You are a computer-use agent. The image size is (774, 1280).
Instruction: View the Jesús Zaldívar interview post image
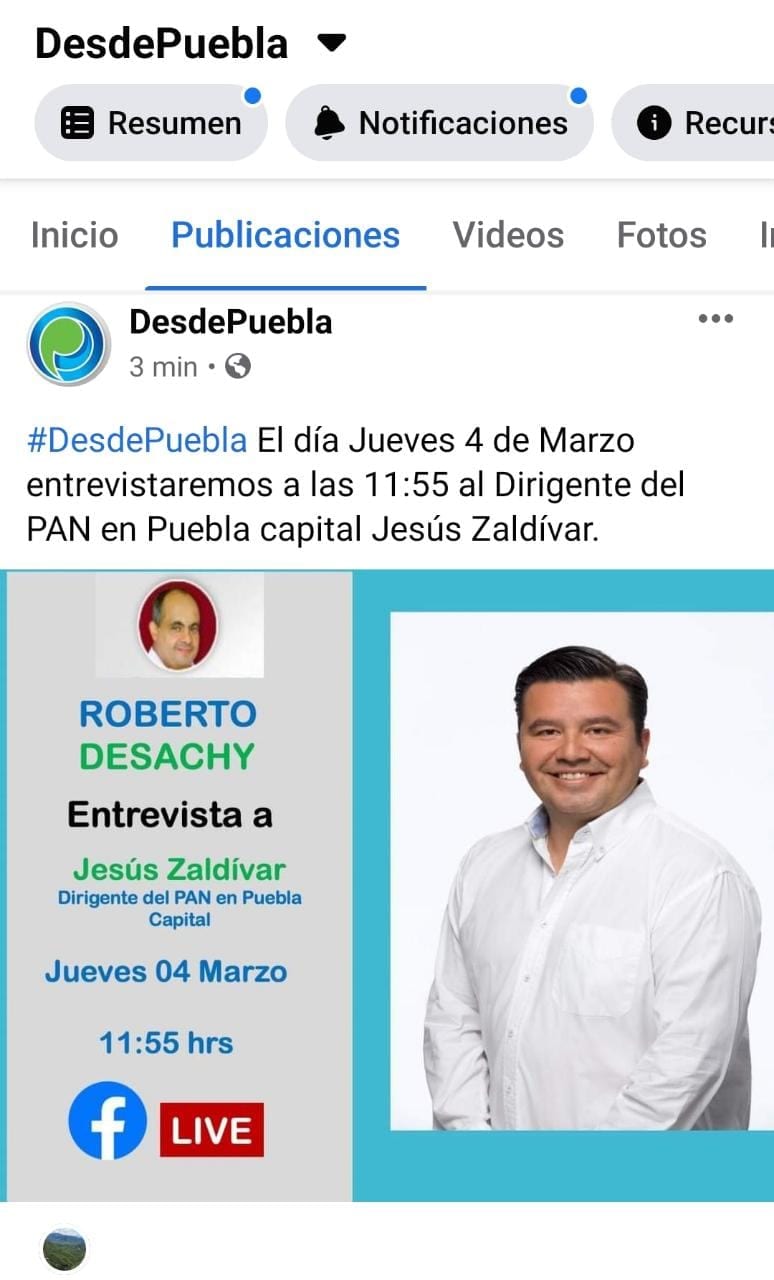pos(387,885)
